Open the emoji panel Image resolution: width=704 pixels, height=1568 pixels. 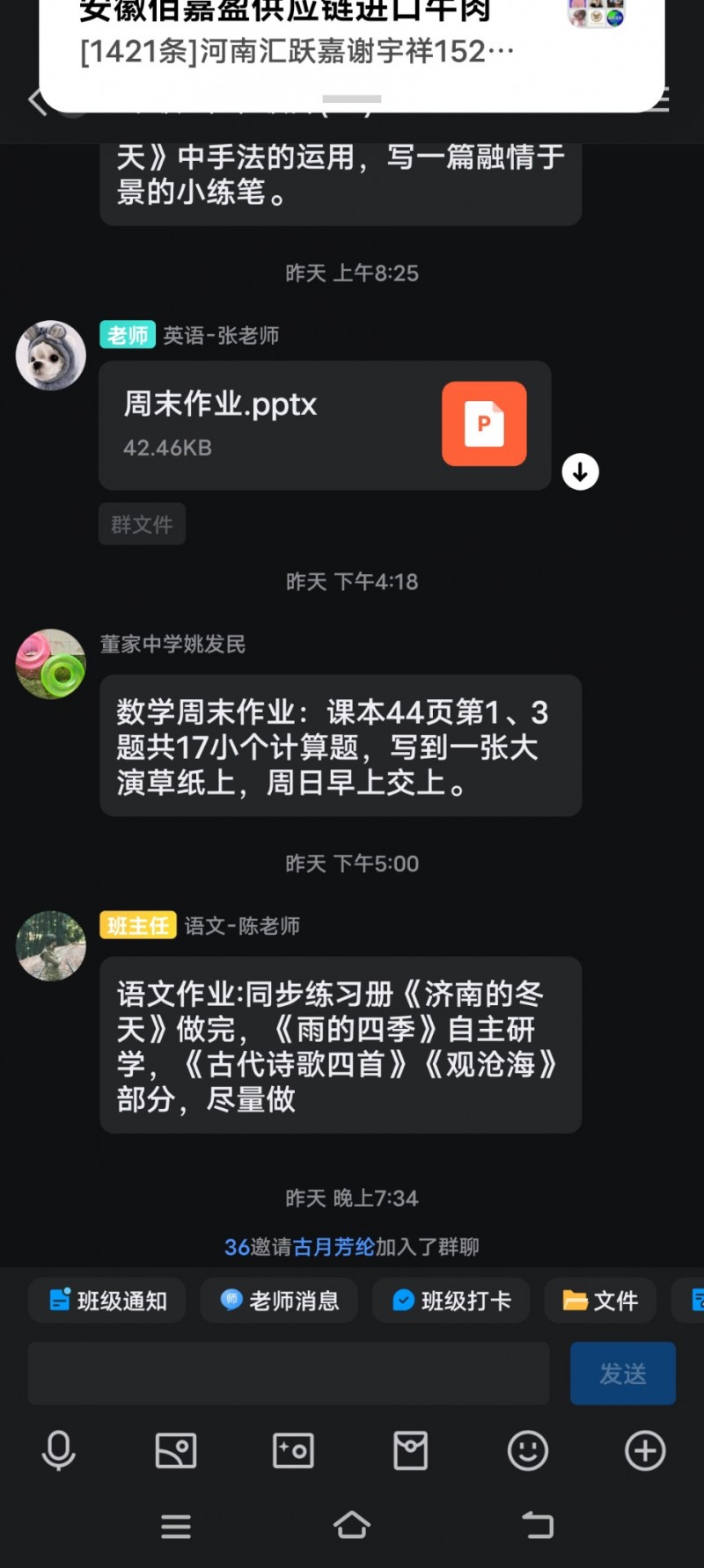click(528, 1450)
